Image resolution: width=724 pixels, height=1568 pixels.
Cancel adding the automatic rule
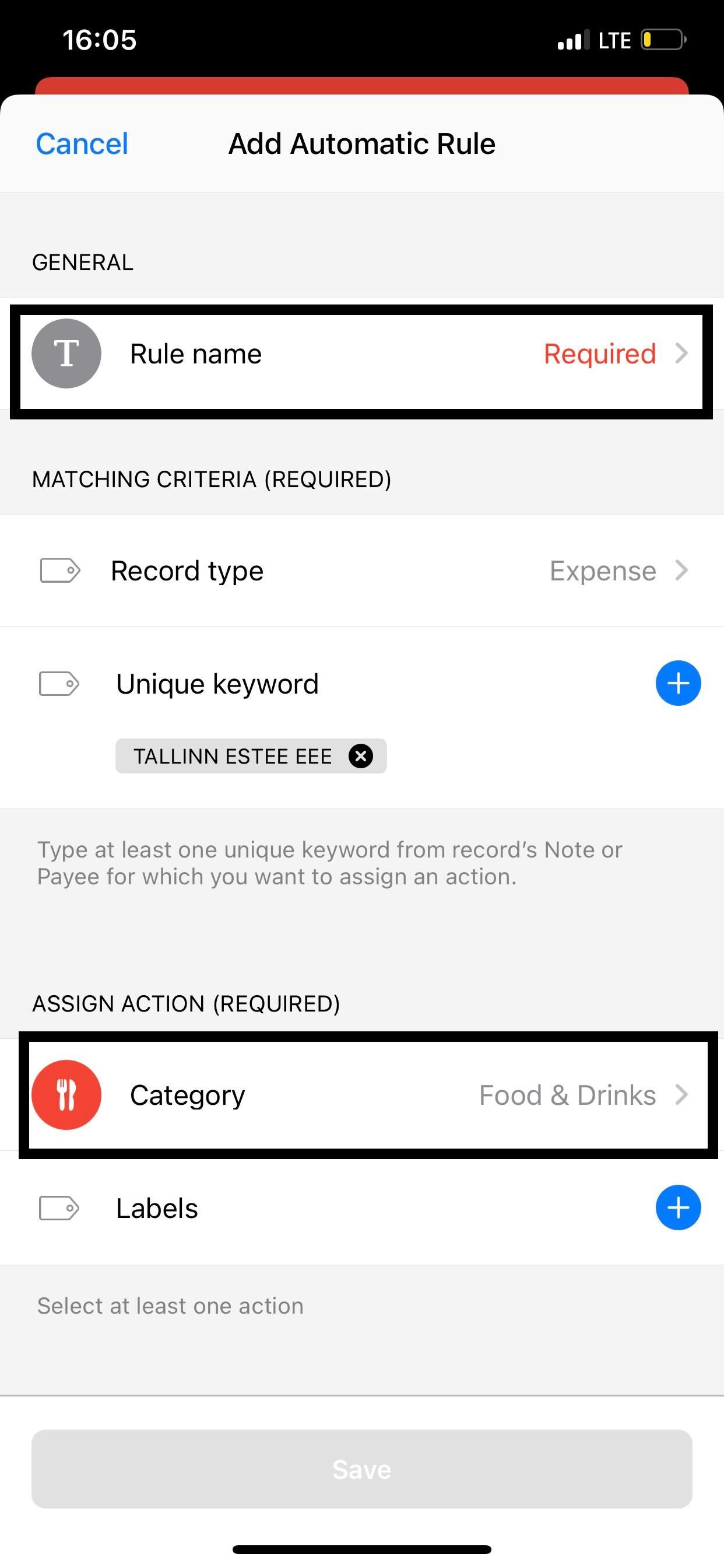click(x=82, y=144)
